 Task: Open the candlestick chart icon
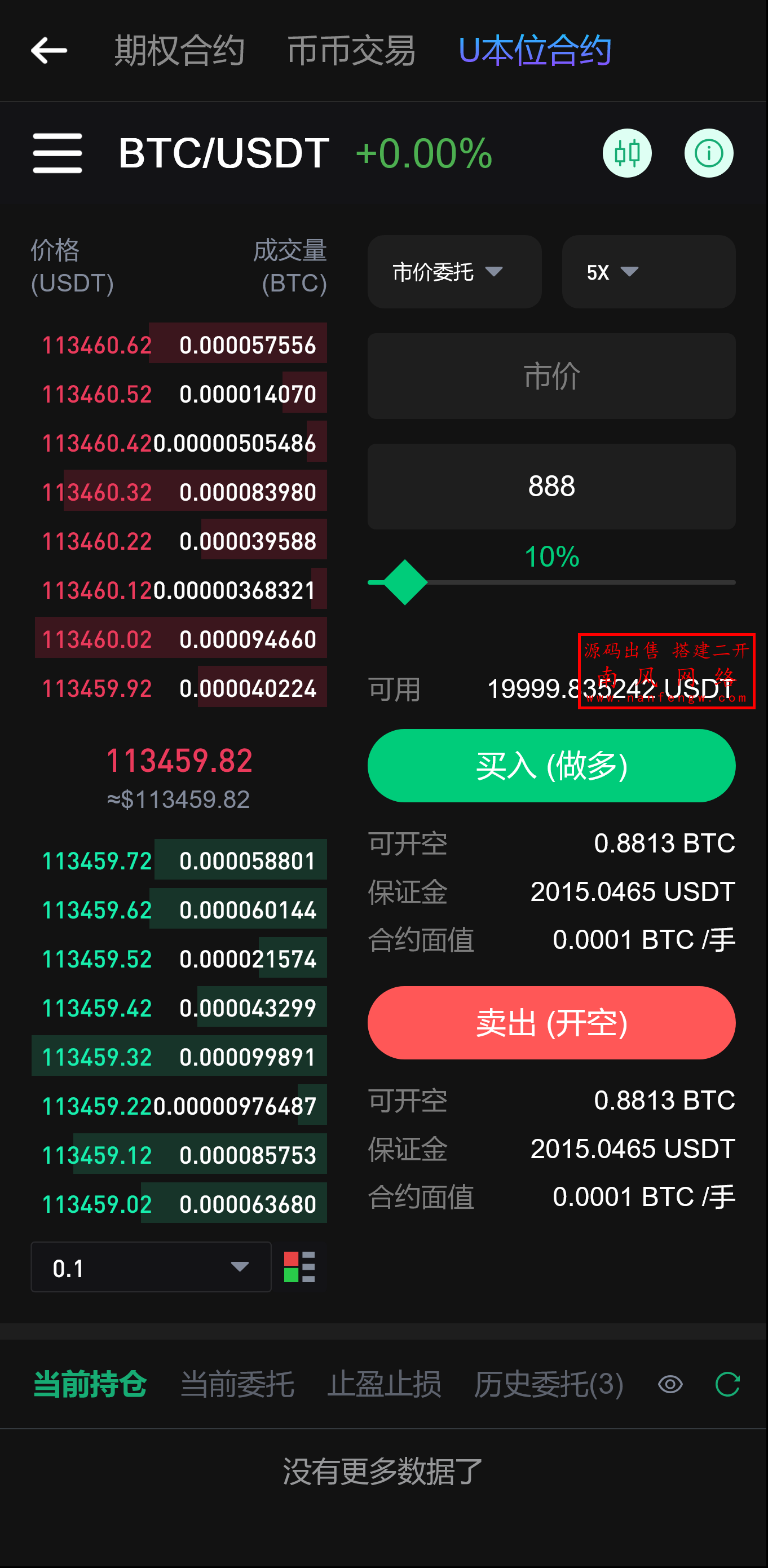[627, 153]
